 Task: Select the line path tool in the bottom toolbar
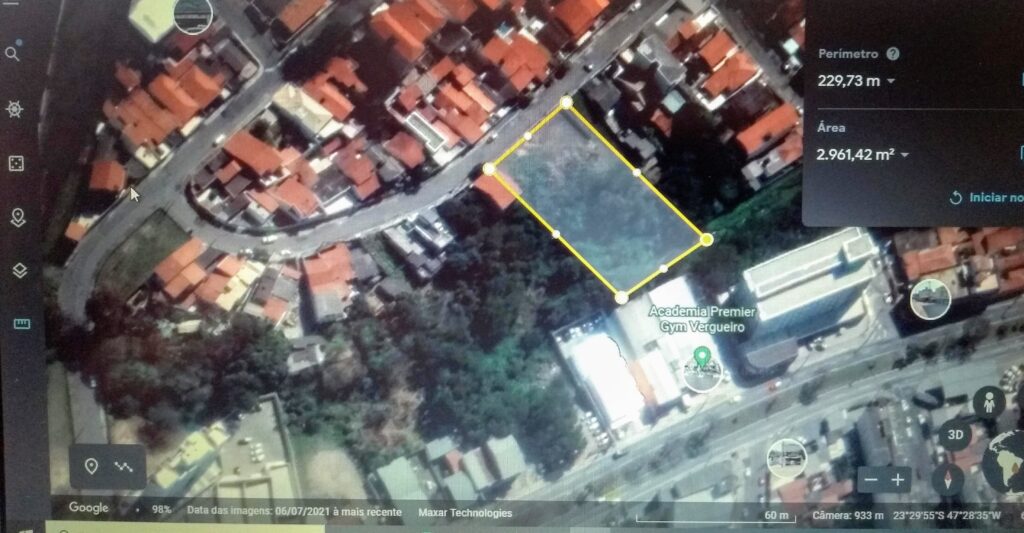[x=124, y=466]
